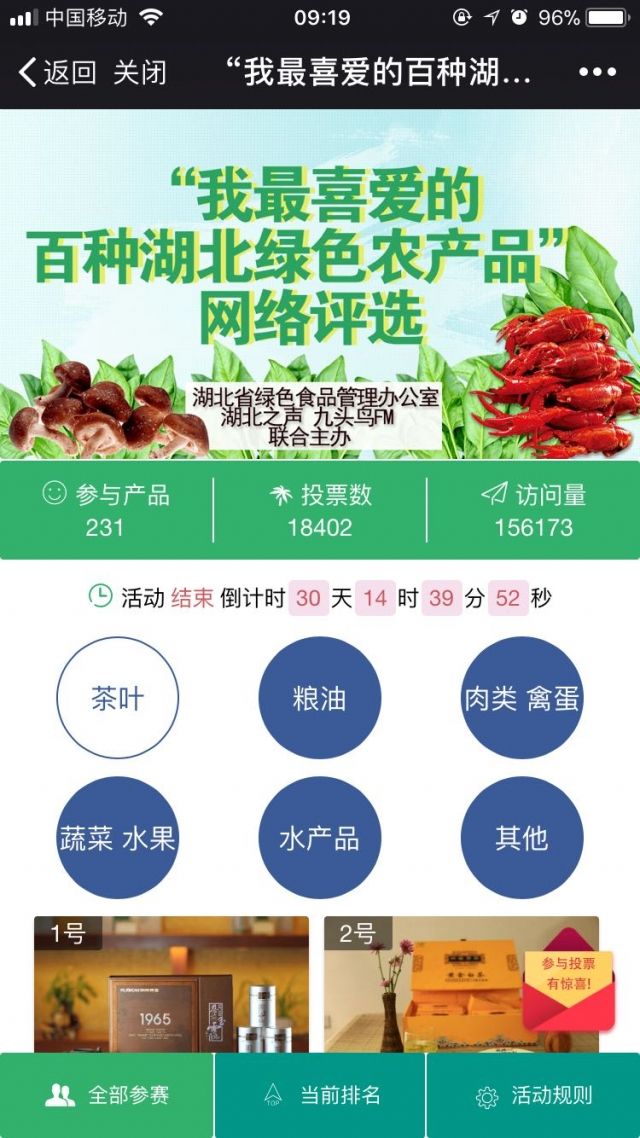The height and width of the screenshot is (1138, 640).
Task: Open the 水产品 category
Action: coord(319,837)
